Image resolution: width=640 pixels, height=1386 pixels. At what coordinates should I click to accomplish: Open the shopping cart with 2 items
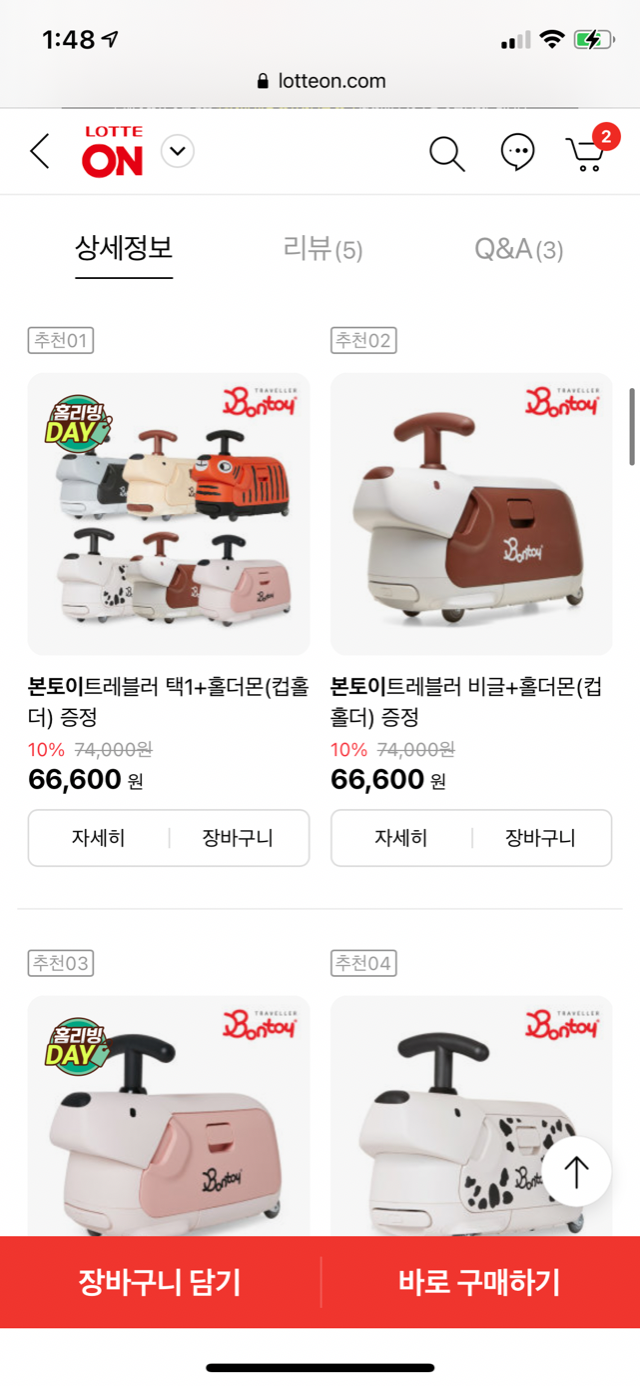[587, 153]
